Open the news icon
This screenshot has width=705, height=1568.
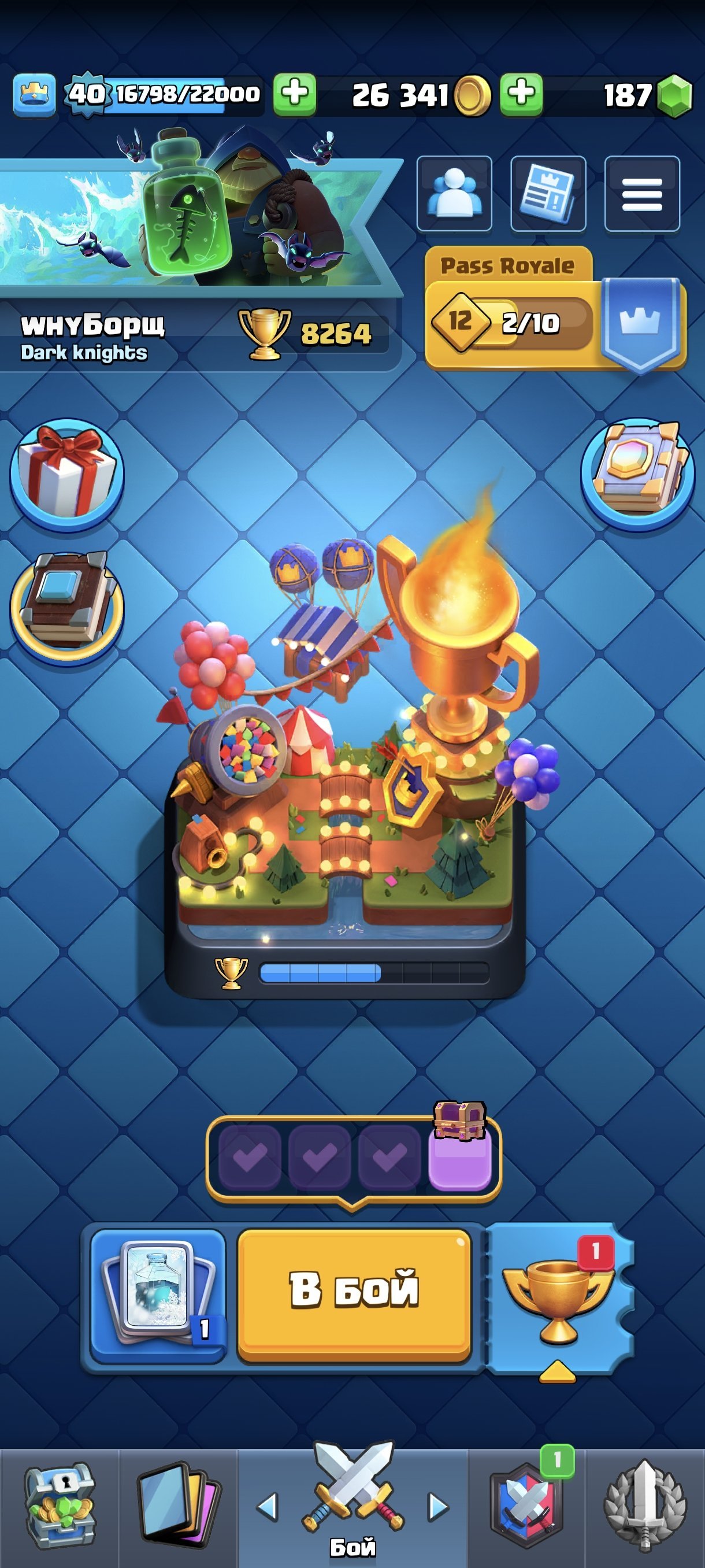click(x=547, y=194)
